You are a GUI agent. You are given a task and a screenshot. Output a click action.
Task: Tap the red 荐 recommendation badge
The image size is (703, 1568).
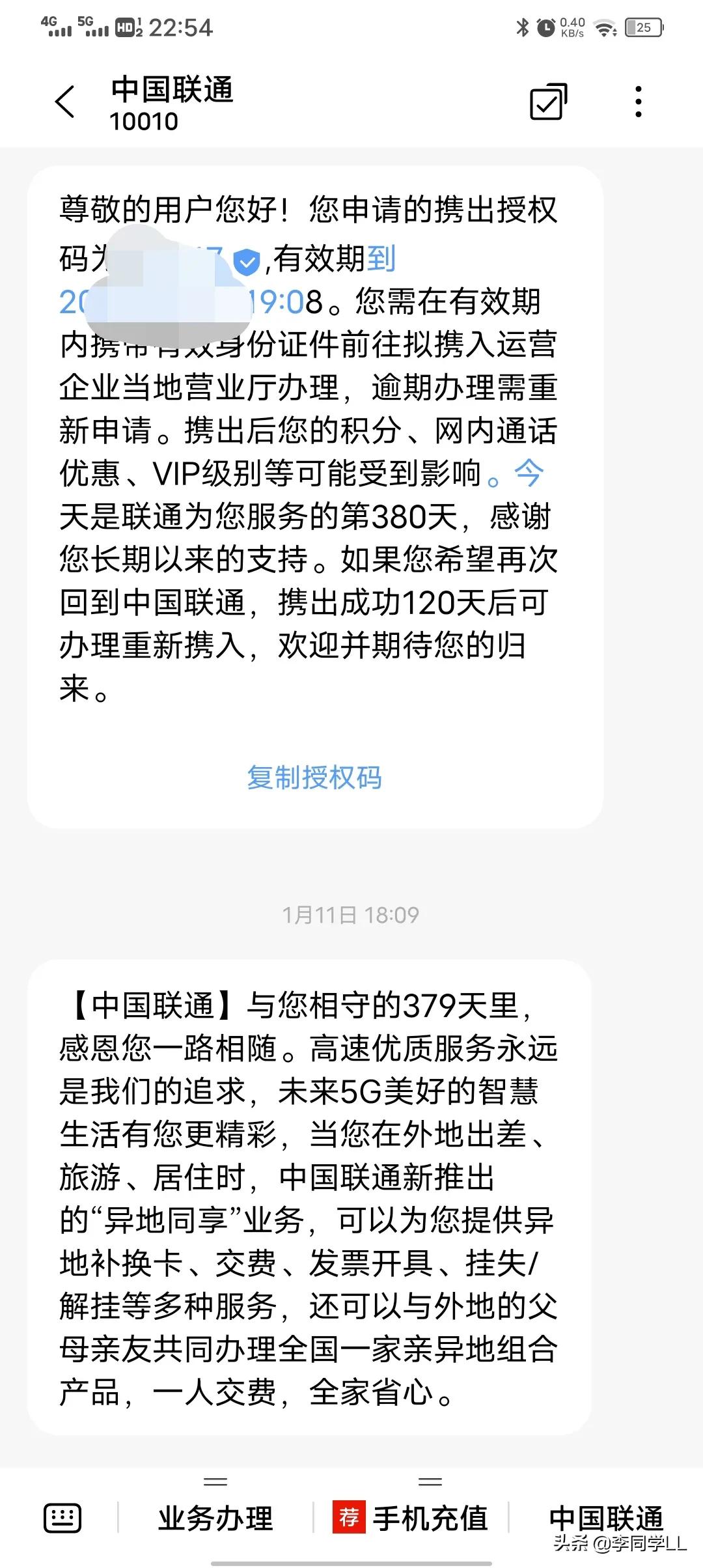[350, 1515]
